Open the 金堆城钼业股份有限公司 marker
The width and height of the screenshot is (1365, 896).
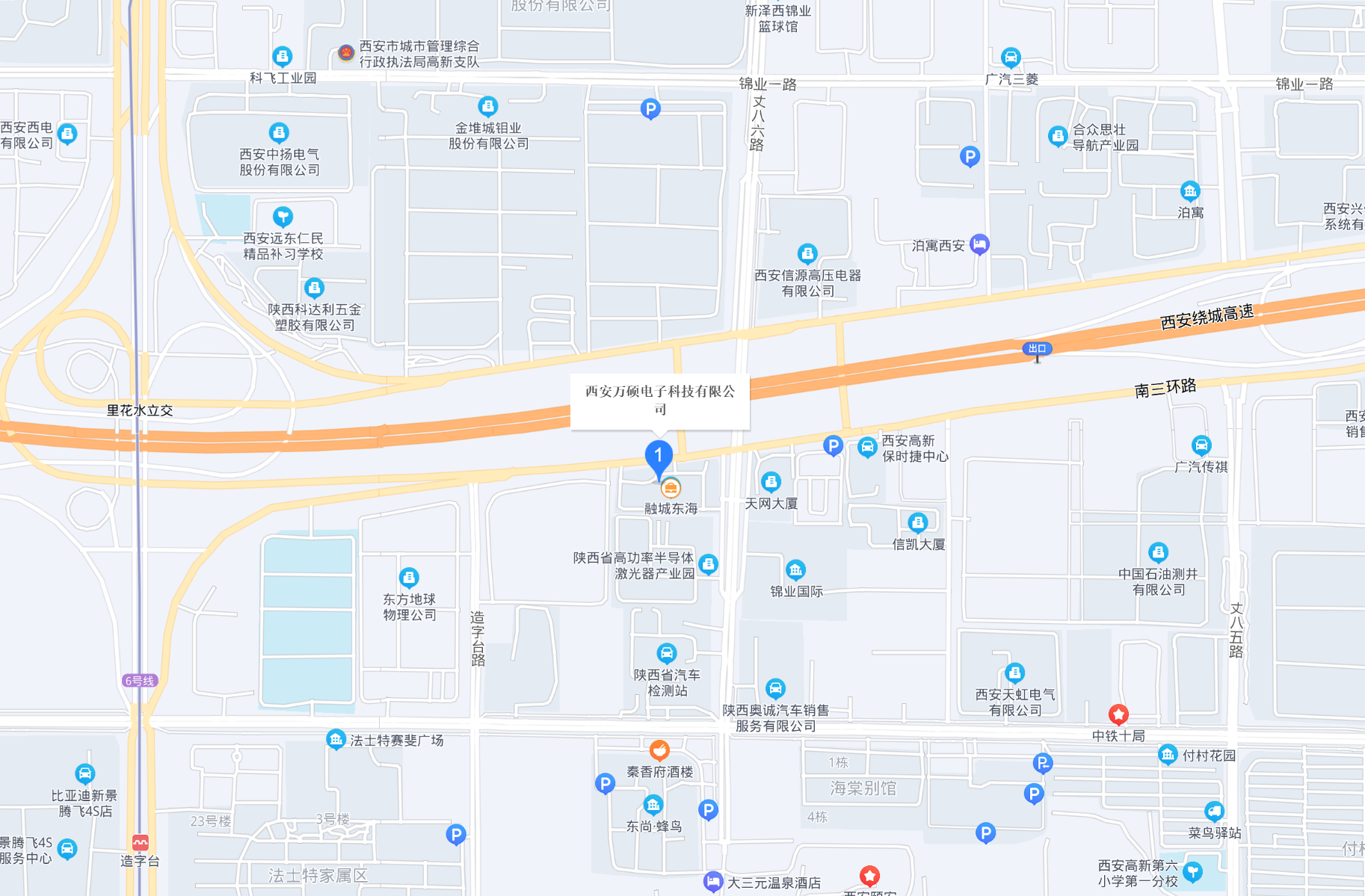pos(488,106)
